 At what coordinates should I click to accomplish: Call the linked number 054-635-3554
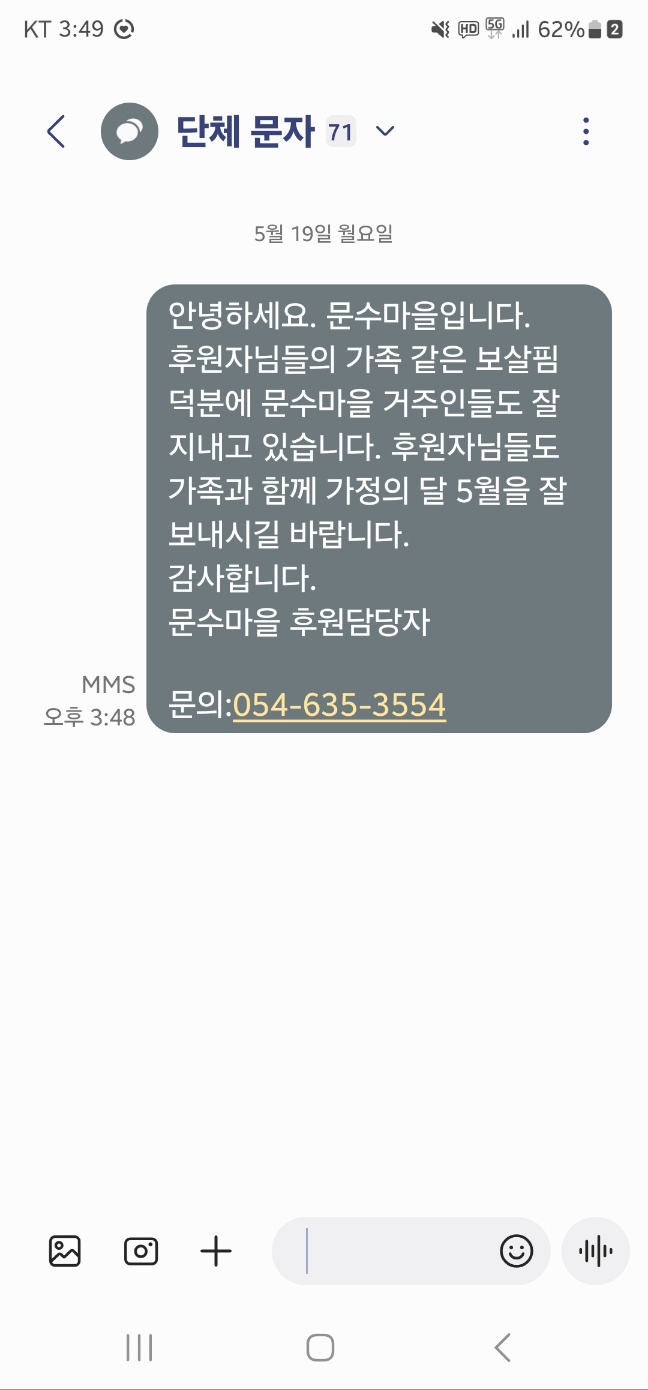tap(339, 705)
